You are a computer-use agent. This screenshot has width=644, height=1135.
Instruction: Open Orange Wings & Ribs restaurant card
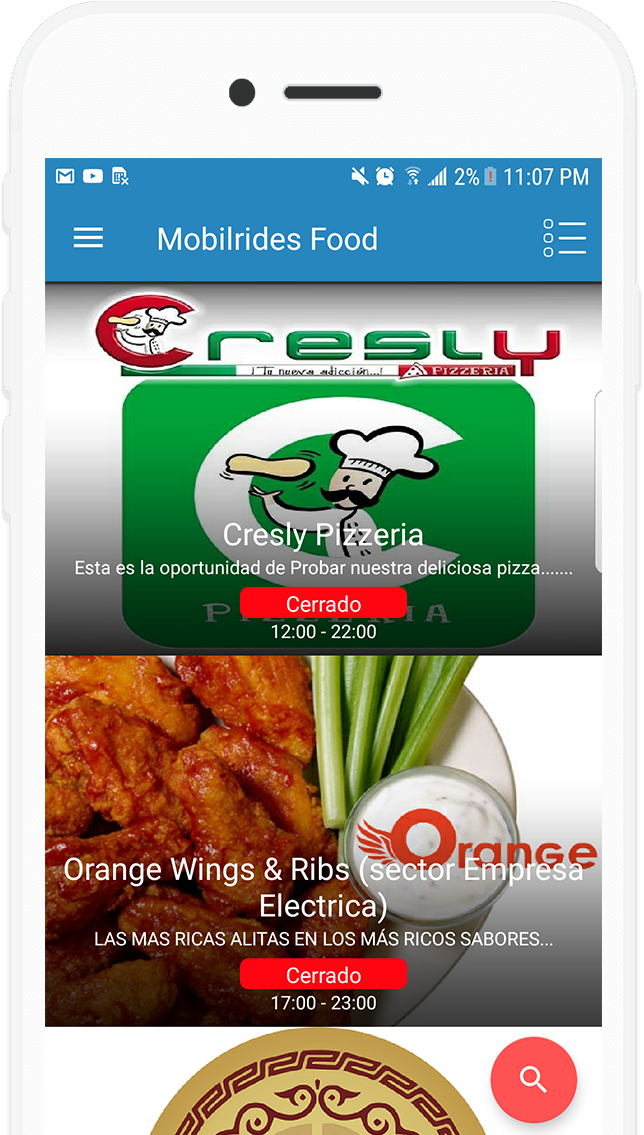[322, 840]
